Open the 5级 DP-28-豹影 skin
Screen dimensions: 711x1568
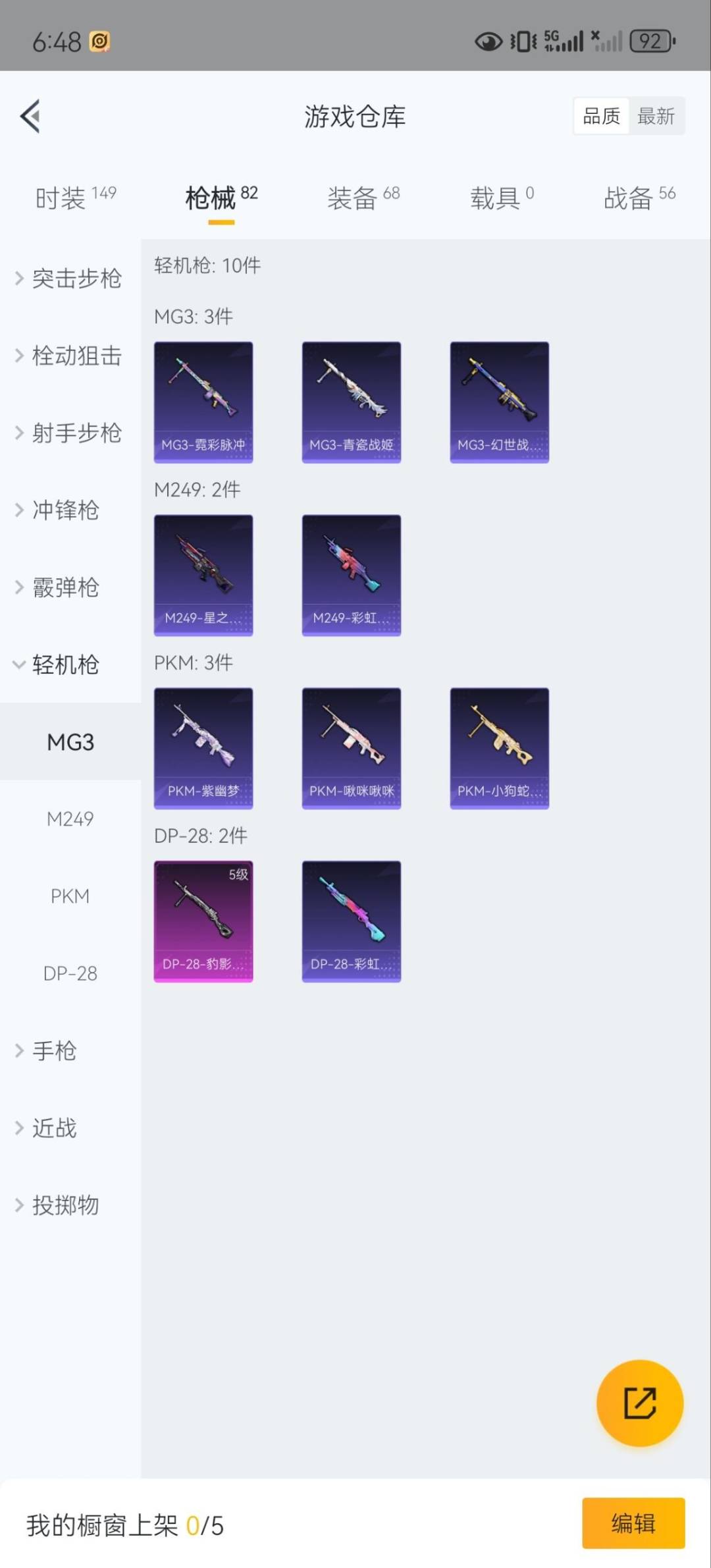(203, 921)
